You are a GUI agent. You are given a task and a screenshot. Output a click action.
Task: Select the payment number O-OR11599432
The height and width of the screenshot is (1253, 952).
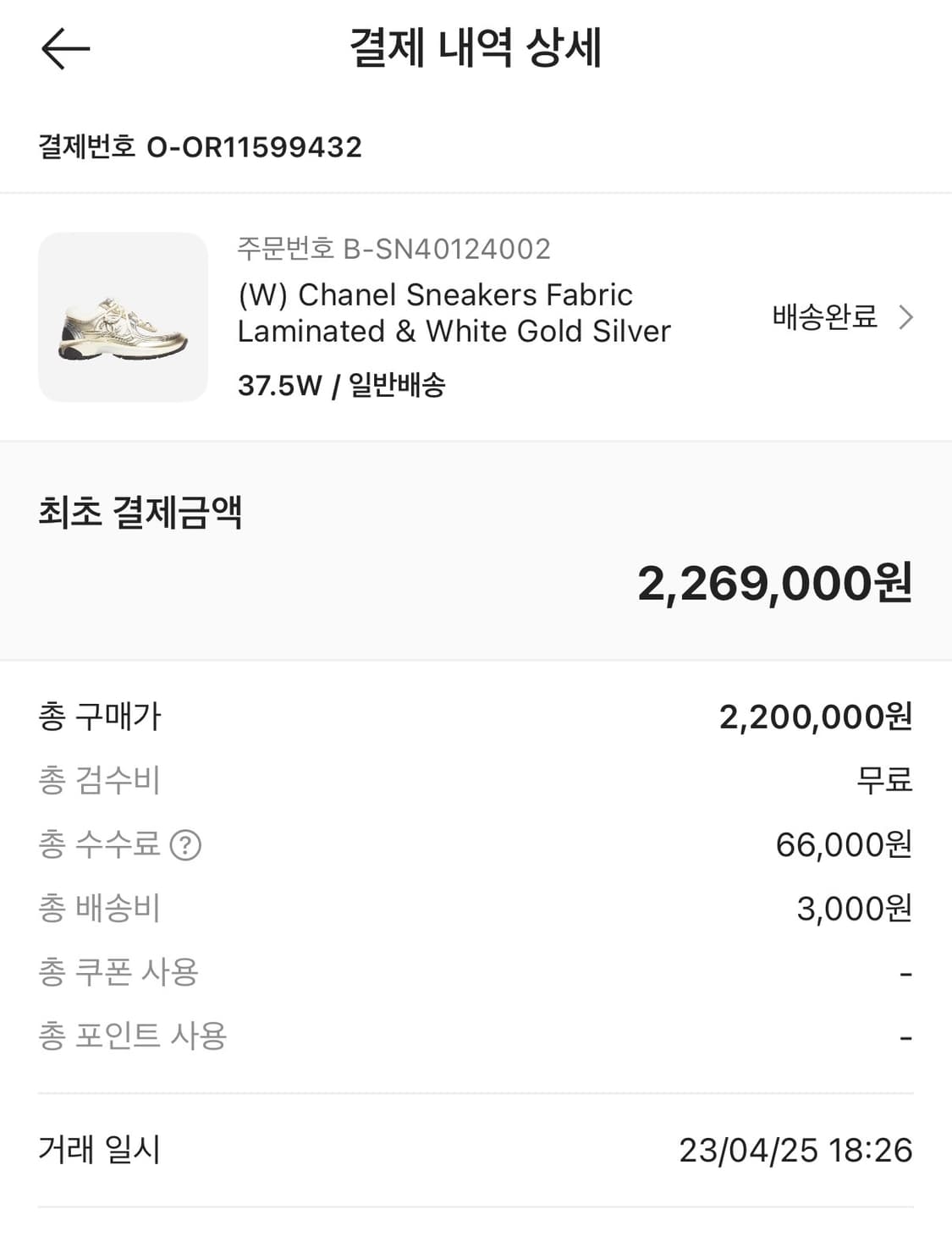201,146
